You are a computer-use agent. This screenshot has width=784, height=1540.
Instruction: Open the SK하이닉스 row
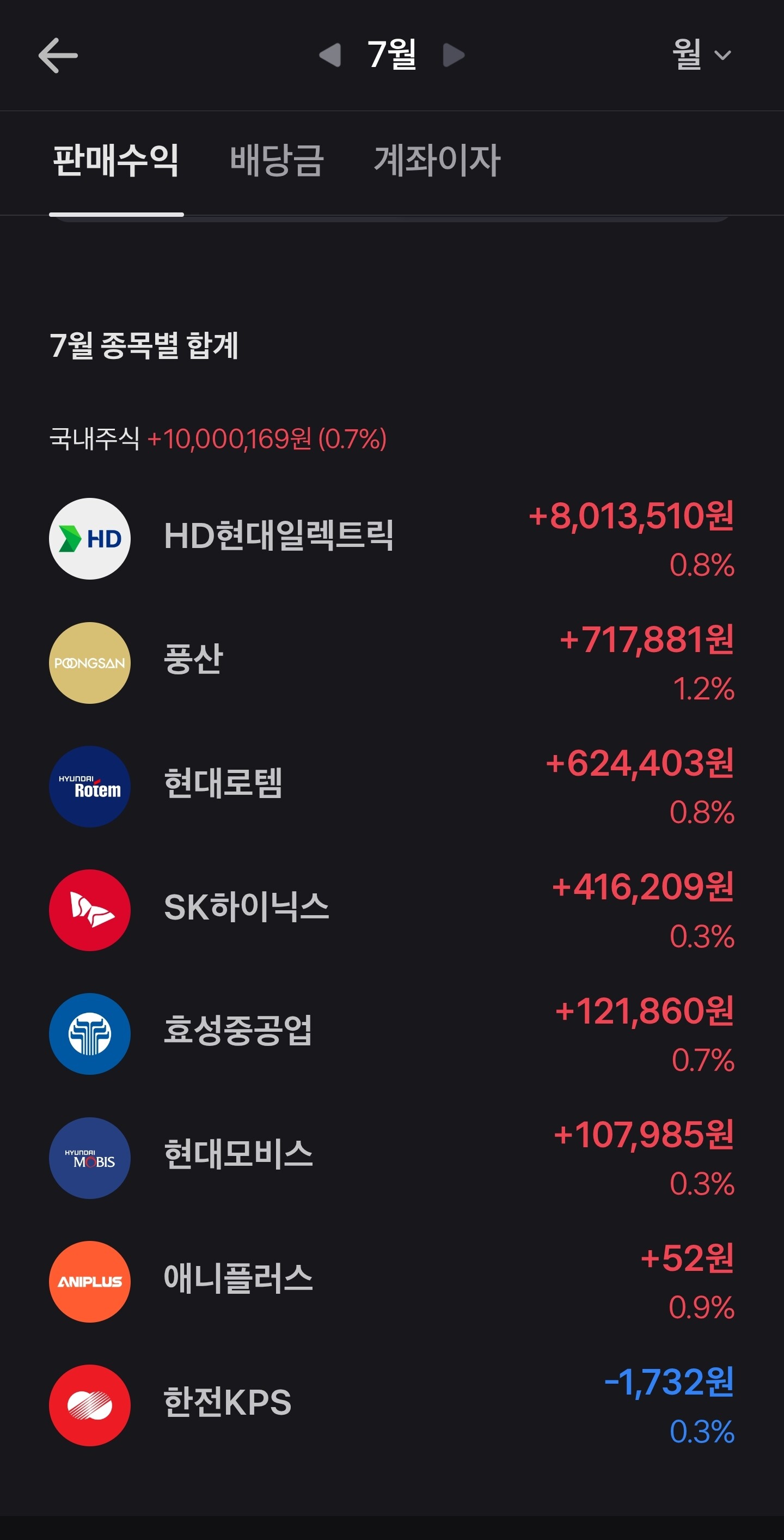[x=392, y=910]
